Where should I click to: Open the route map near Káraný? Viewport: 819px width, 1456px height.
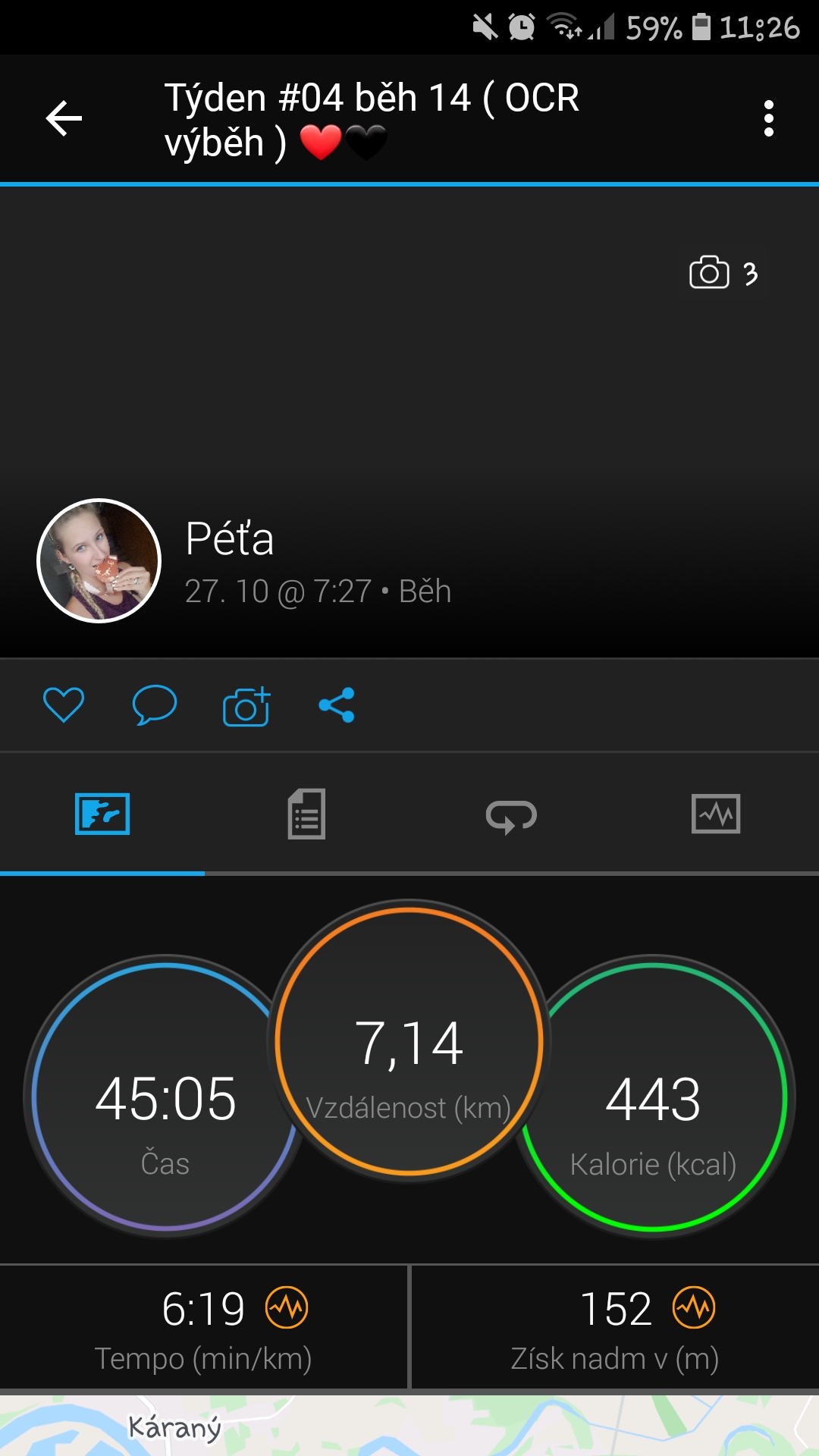click(409, 1426)
